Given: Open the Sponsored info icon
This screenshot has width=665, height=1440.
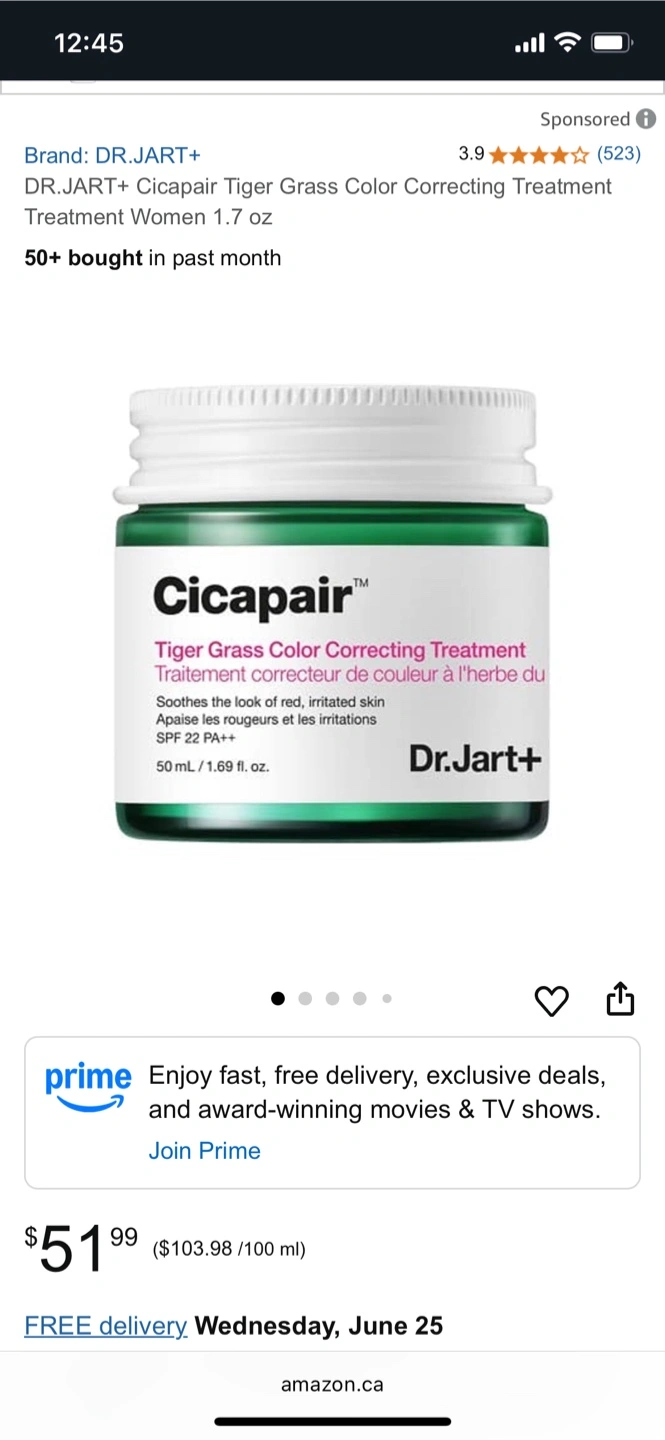Looking at the screenshot, I should pos(647,119).
